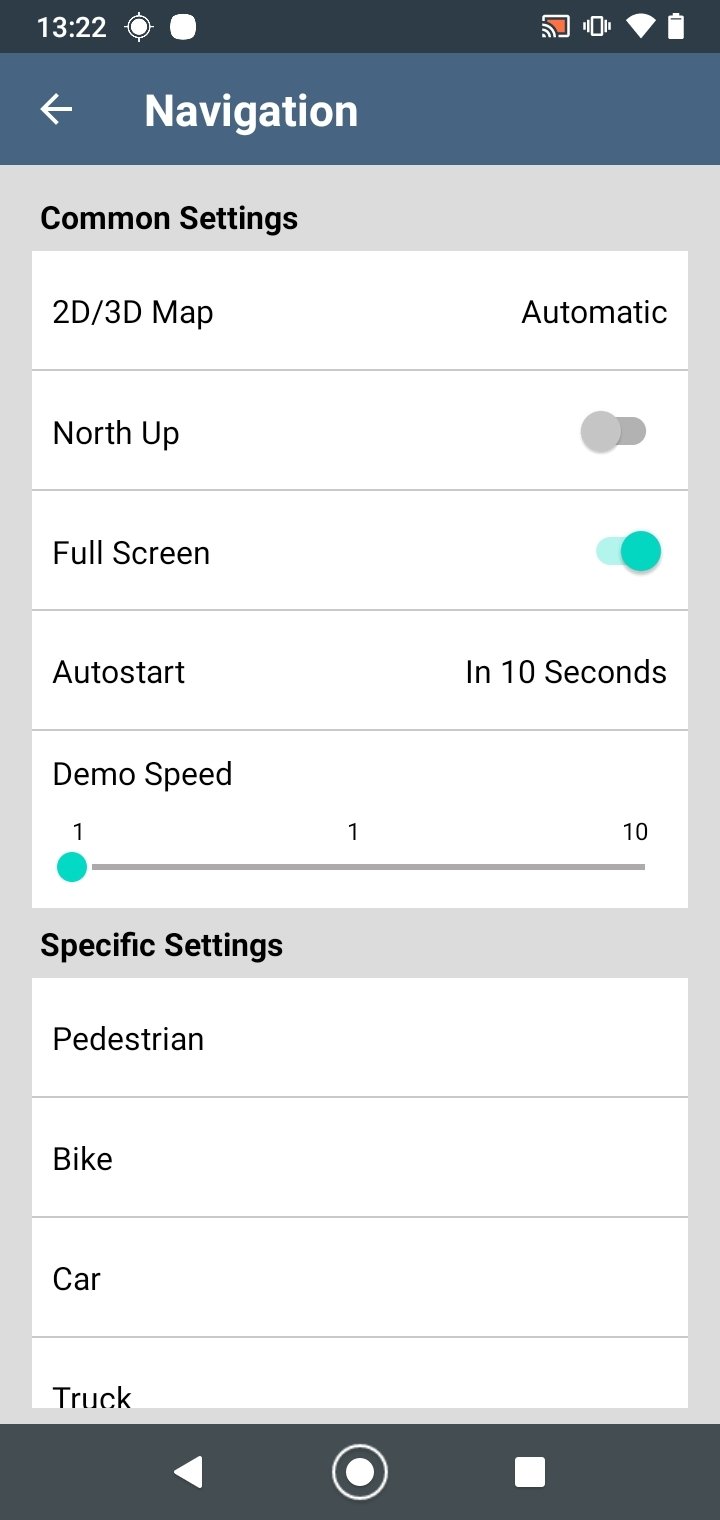Screen dimensions: 720x1520
Task: Open Car specific settings
Action: [x=360, y=1278]
